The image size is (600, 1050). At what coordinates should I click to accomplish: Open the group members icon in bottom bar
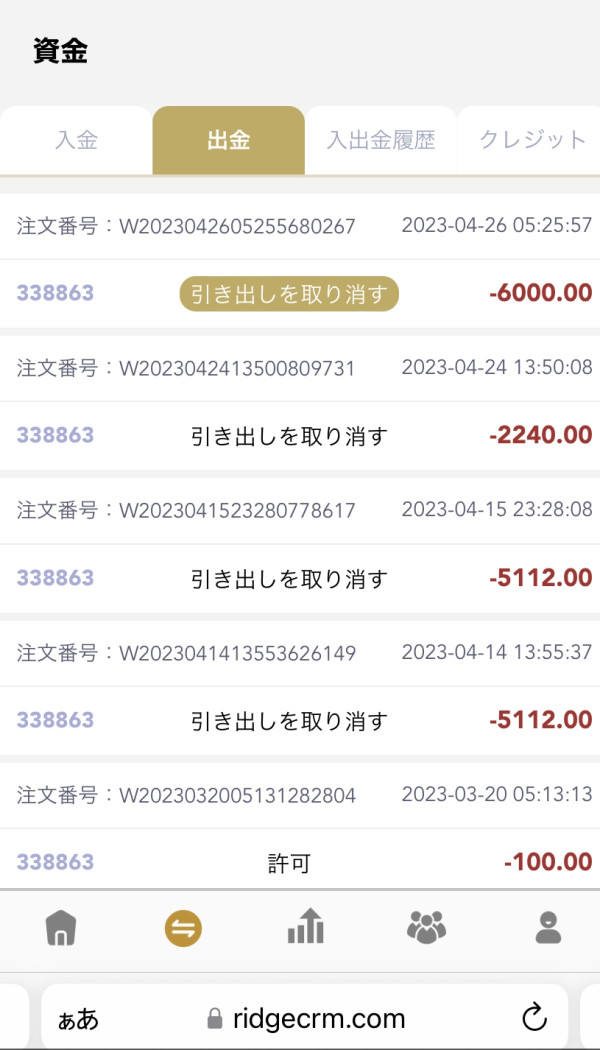click(427, 927)
